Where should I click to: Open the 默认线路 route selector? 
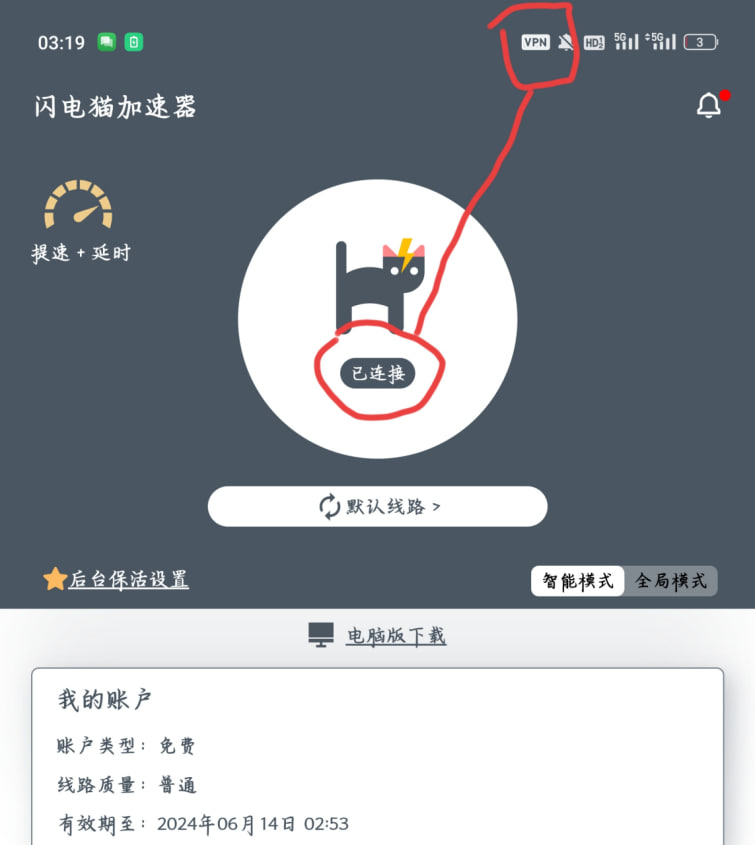378,506
